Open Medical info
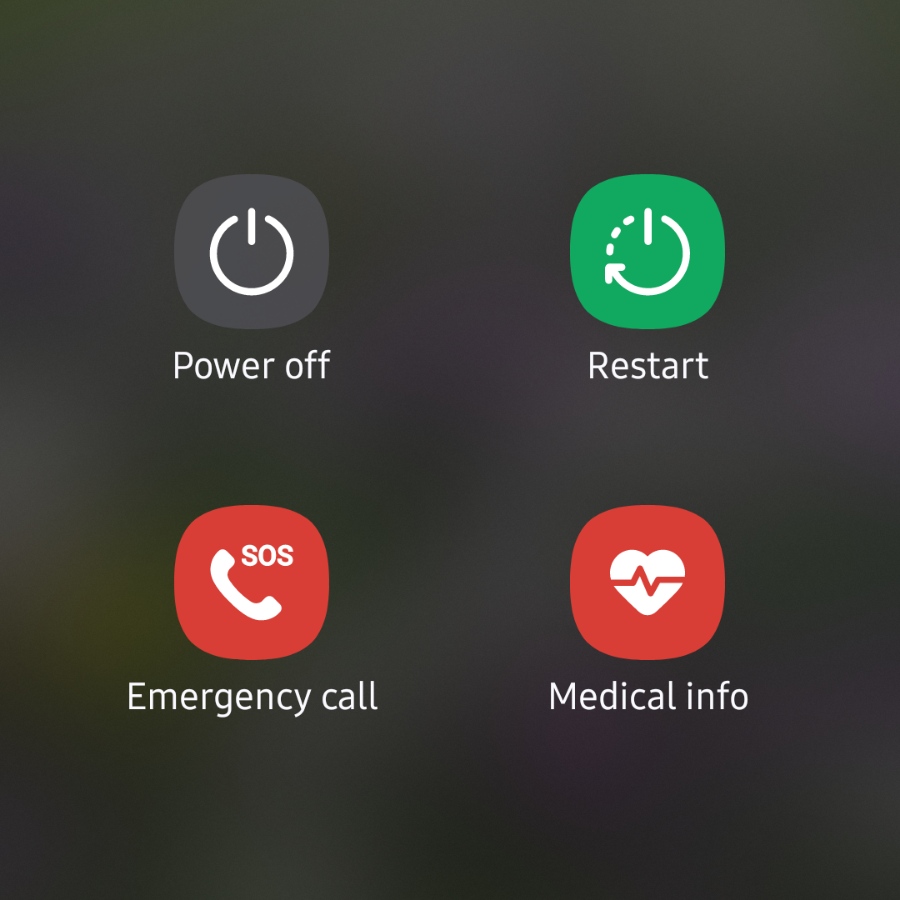This screenshot has width=900, height=900. click(647, 582)
